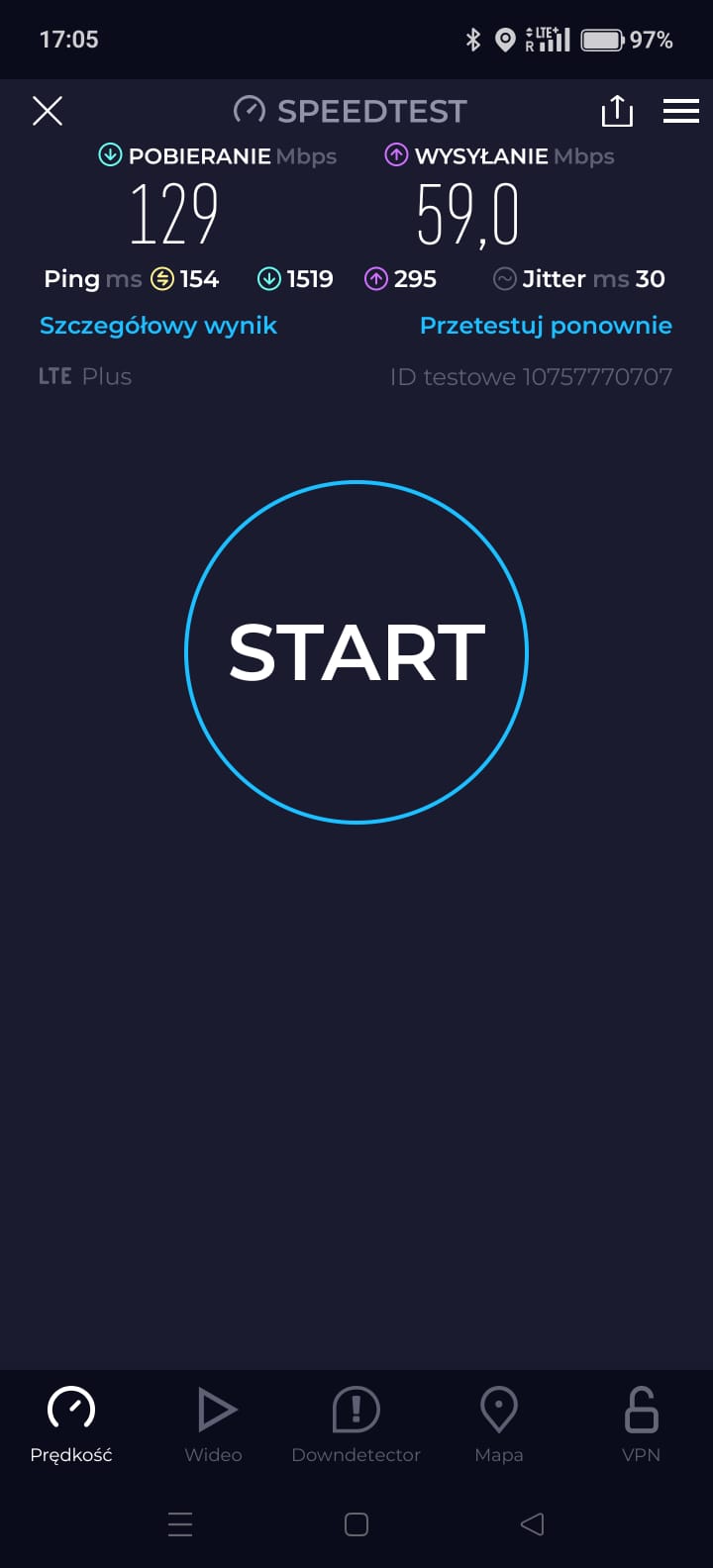713x1568 pixels.
Task: Go back using system navigation
Action: click(532, 1524)
